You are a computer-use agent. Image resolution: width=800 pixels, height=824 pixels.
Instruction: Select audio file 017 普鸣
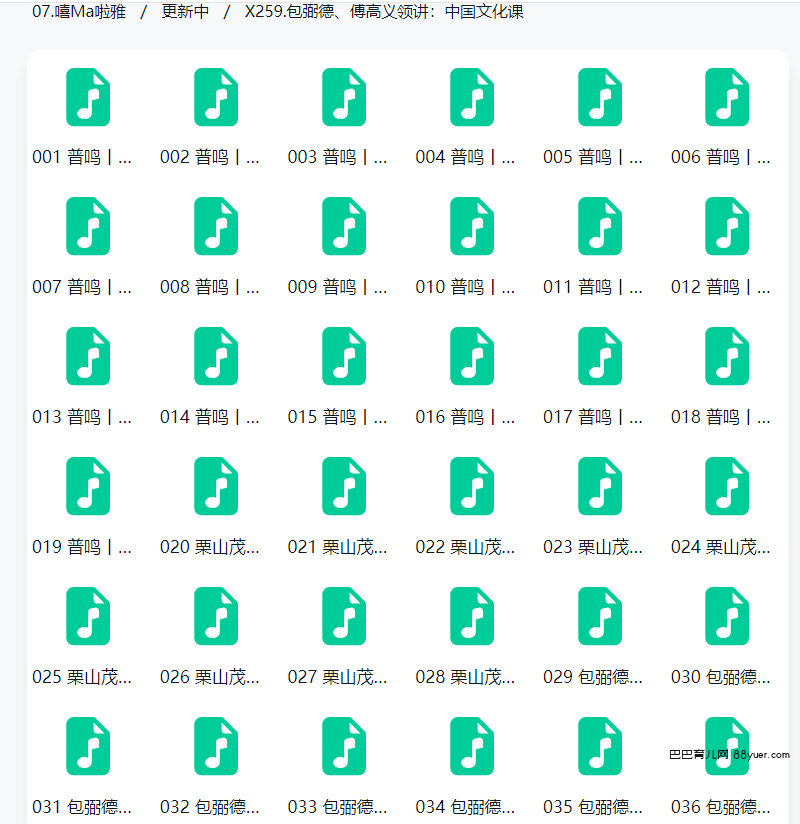600,356
